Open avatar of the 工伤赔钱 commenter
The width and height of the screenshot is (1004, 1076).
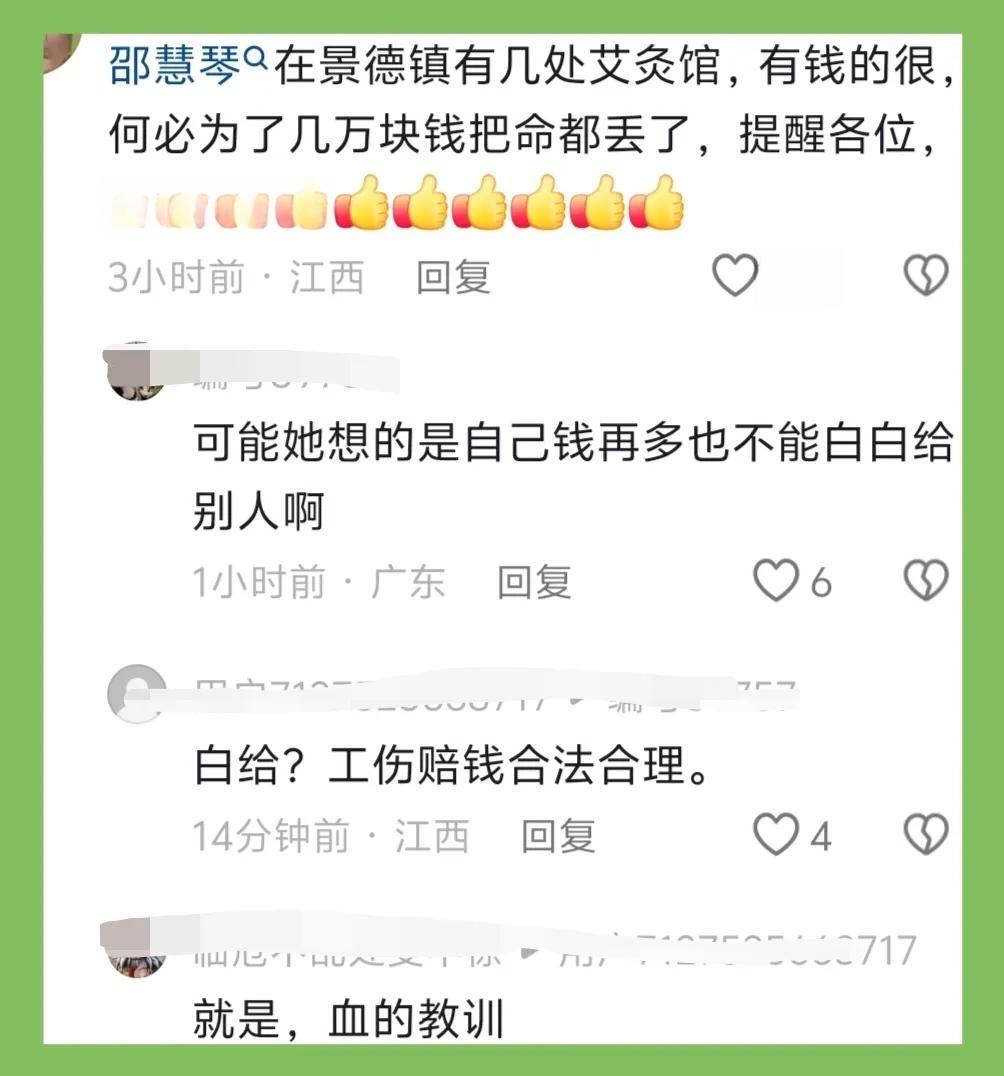pyautogui.click(x=136, y=693)
